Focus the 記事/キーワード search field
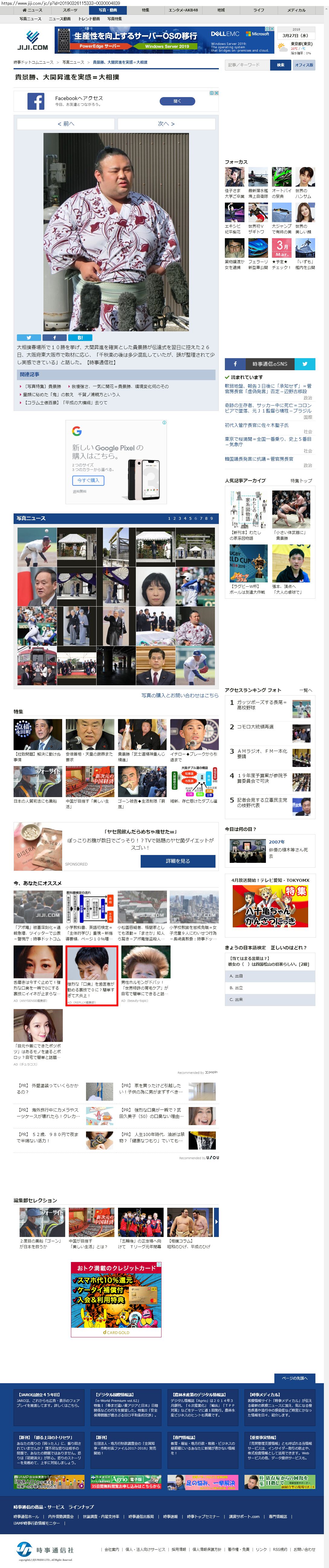Viewport: 329px width, 1568px height. pos(247,65)
